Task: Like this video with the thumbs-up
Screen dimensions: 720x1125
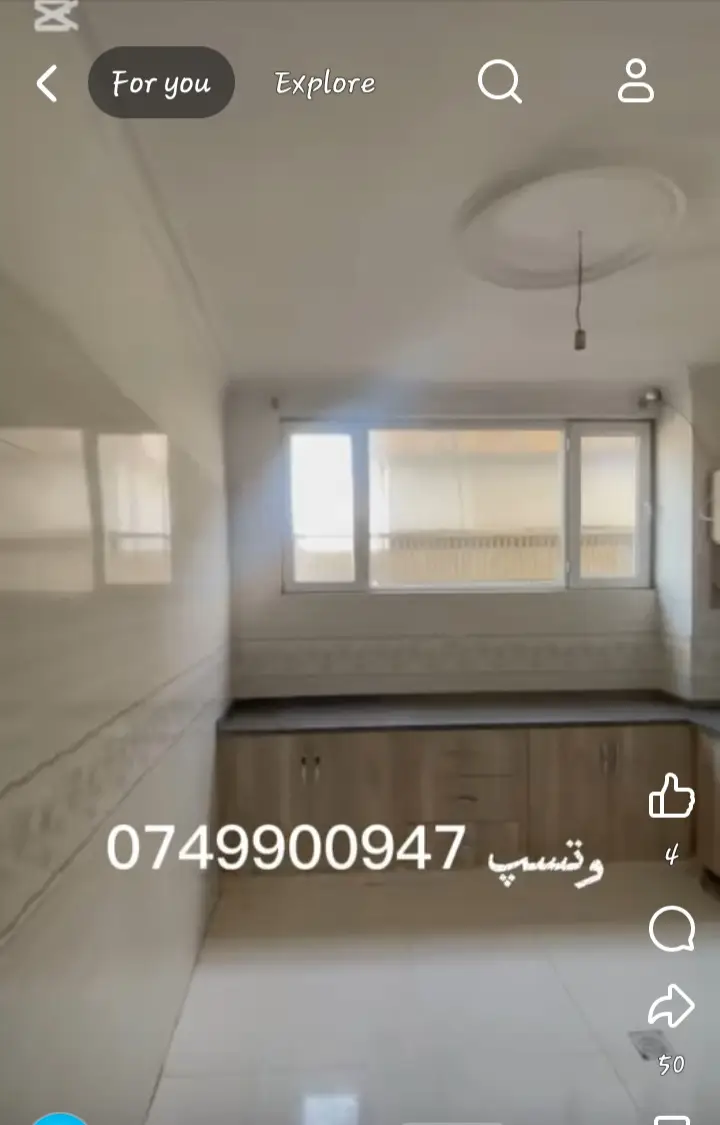Action: click(671, 797)
